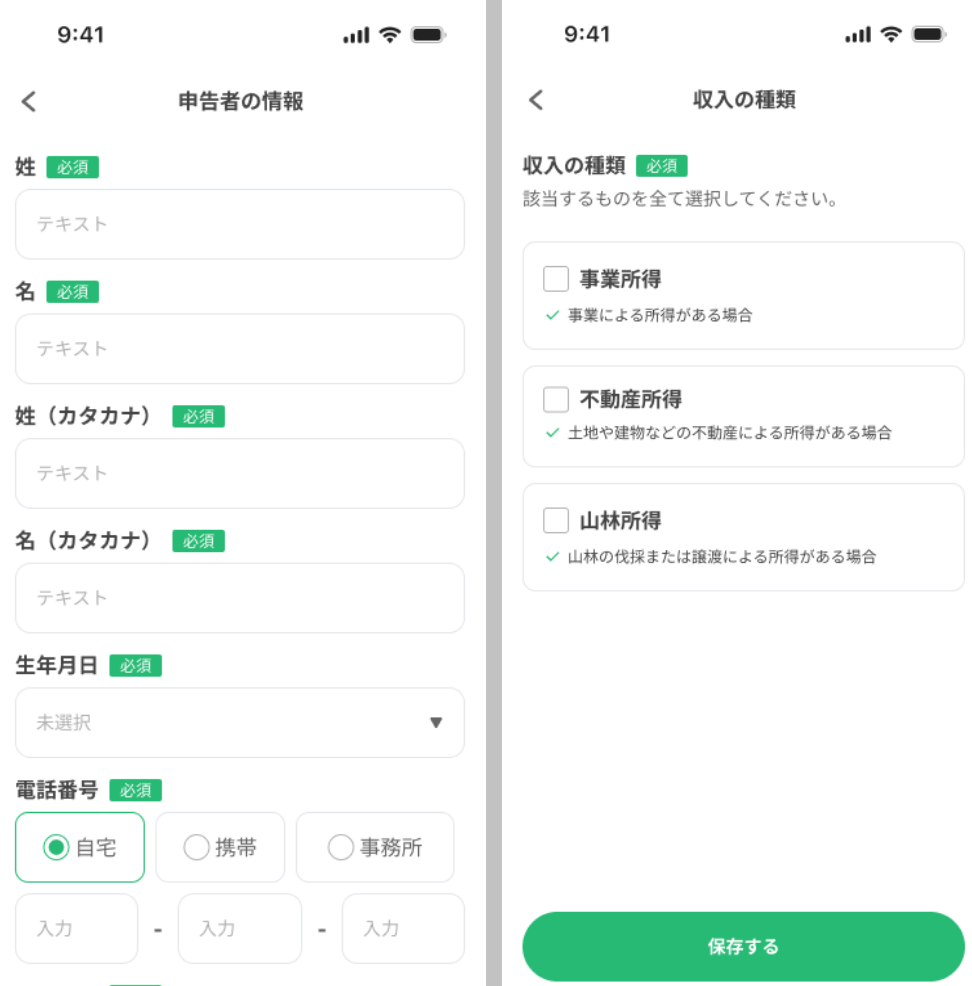This screenshot has height=986, width=972.
Task: Pick the 事務所 radio option
Action: pos(375,848)
